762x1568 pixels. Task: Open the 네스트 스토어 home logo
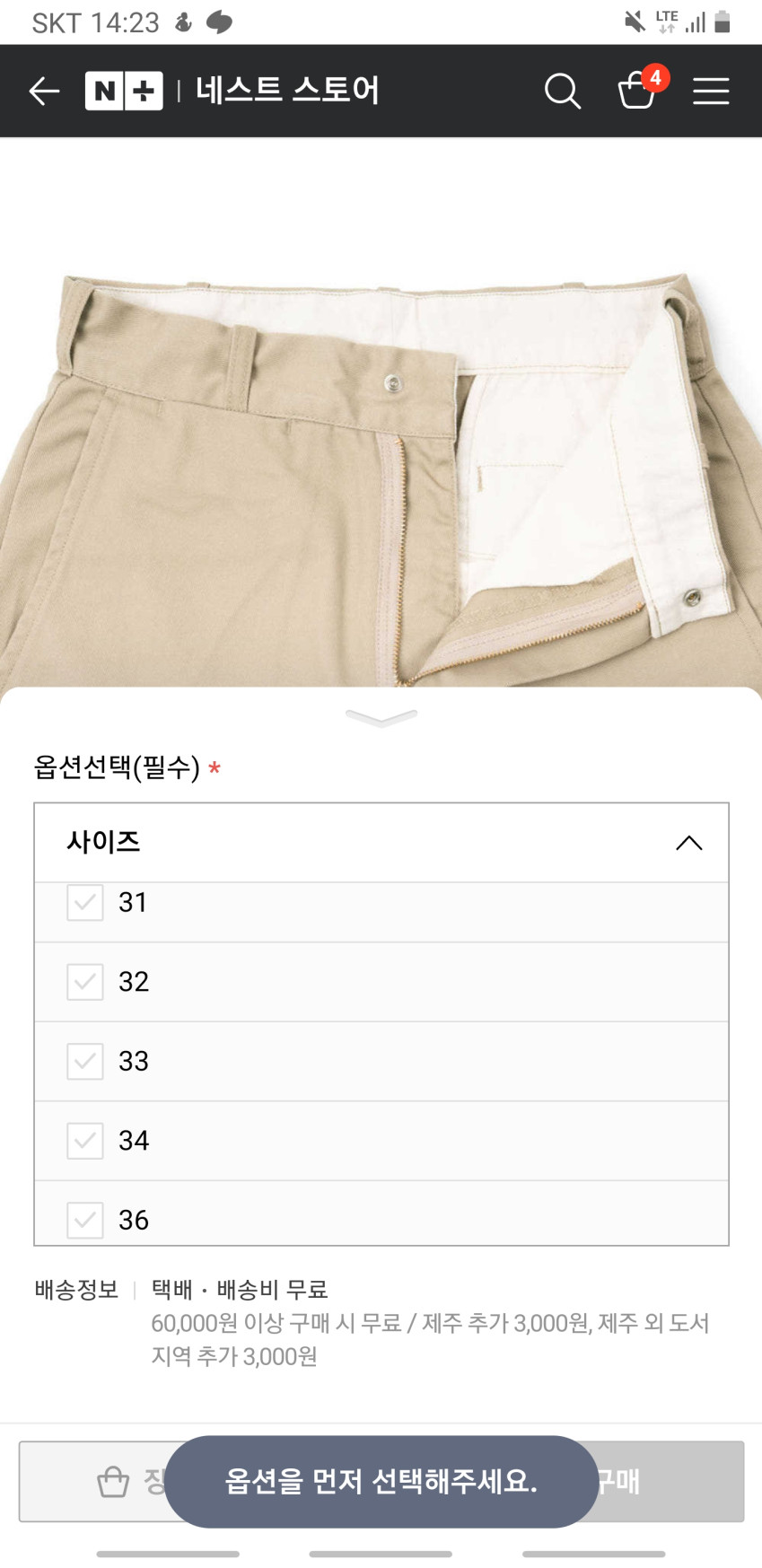point(233,91)
